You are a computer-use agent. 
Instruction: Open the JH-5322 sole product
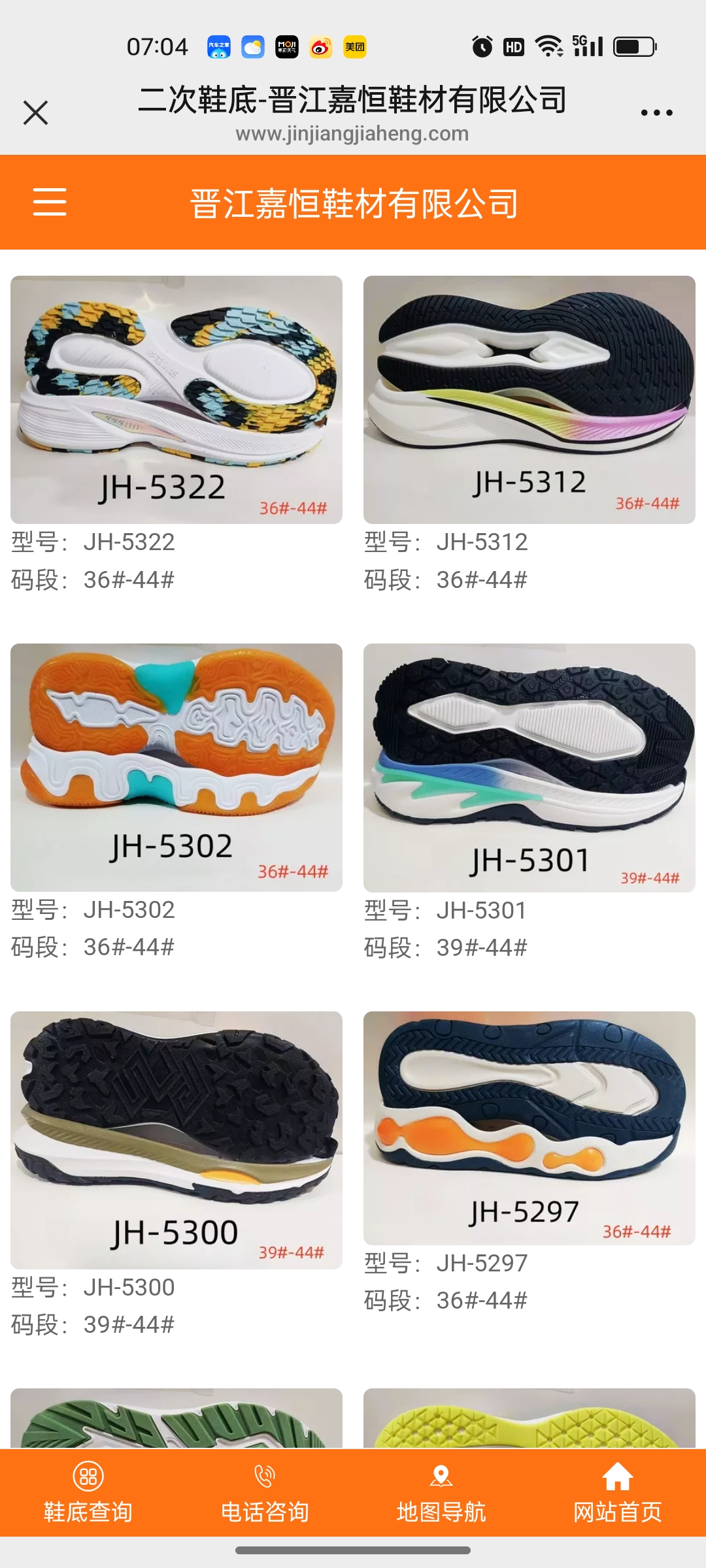[176, 399]
